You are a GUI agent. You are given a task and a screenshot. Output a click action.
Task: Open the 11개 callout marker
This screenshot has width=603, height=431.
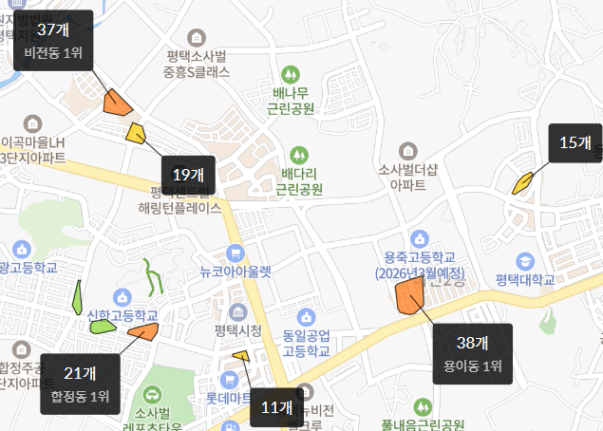(x=275, y=407)
